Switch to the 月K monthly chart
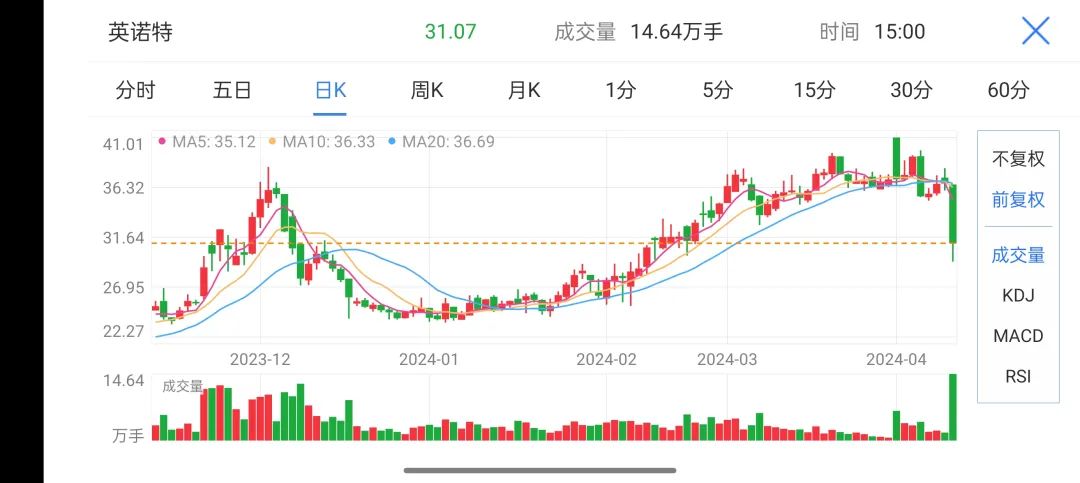Viewport: 1080px width, 483px height. click(x=524, y=90)
